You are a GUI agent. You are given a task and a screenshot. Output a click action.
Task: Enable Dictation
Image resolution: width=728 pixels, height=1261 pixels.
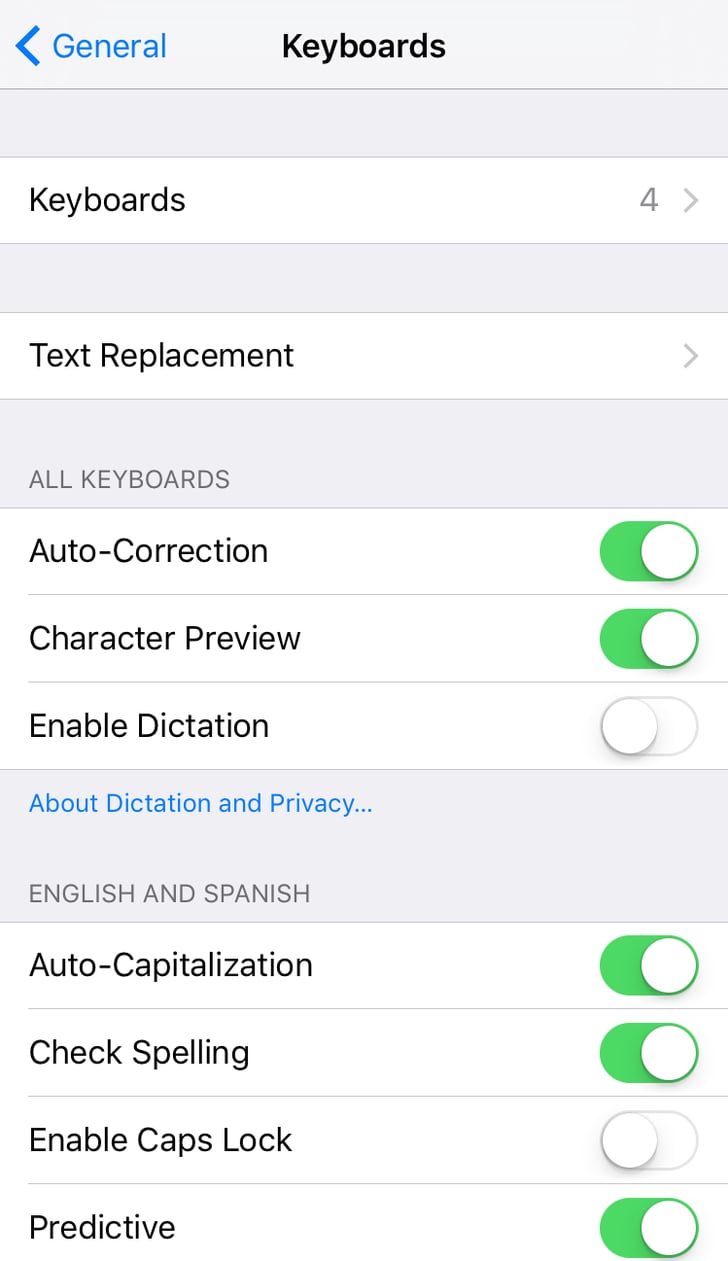click(648, 726)
